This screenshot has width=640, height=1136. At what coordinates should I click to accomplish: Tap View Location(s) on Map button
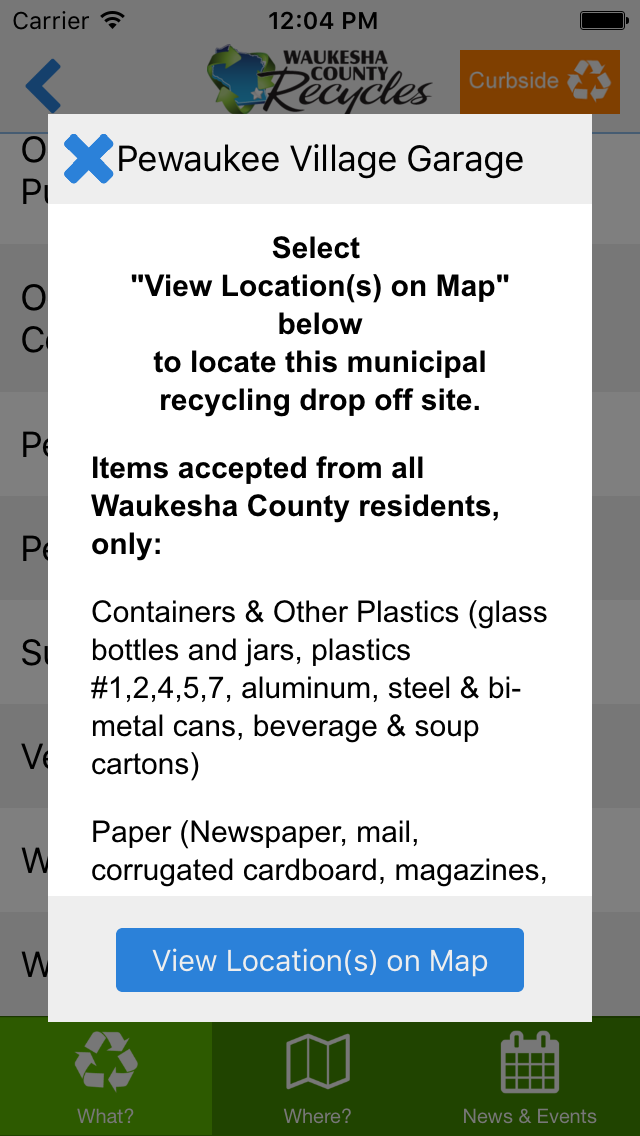320,960
